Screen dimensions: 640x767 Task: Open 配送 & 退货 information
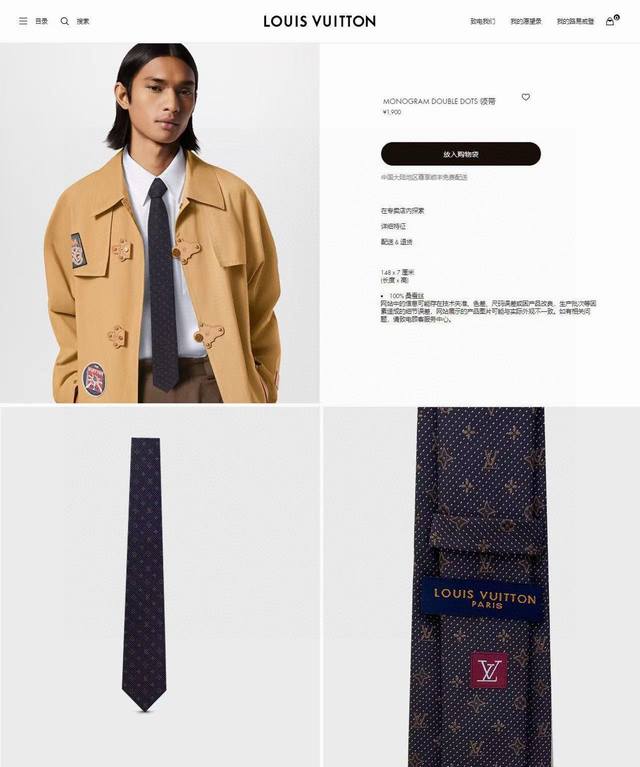pyautogui.click(x=396, y=242)
